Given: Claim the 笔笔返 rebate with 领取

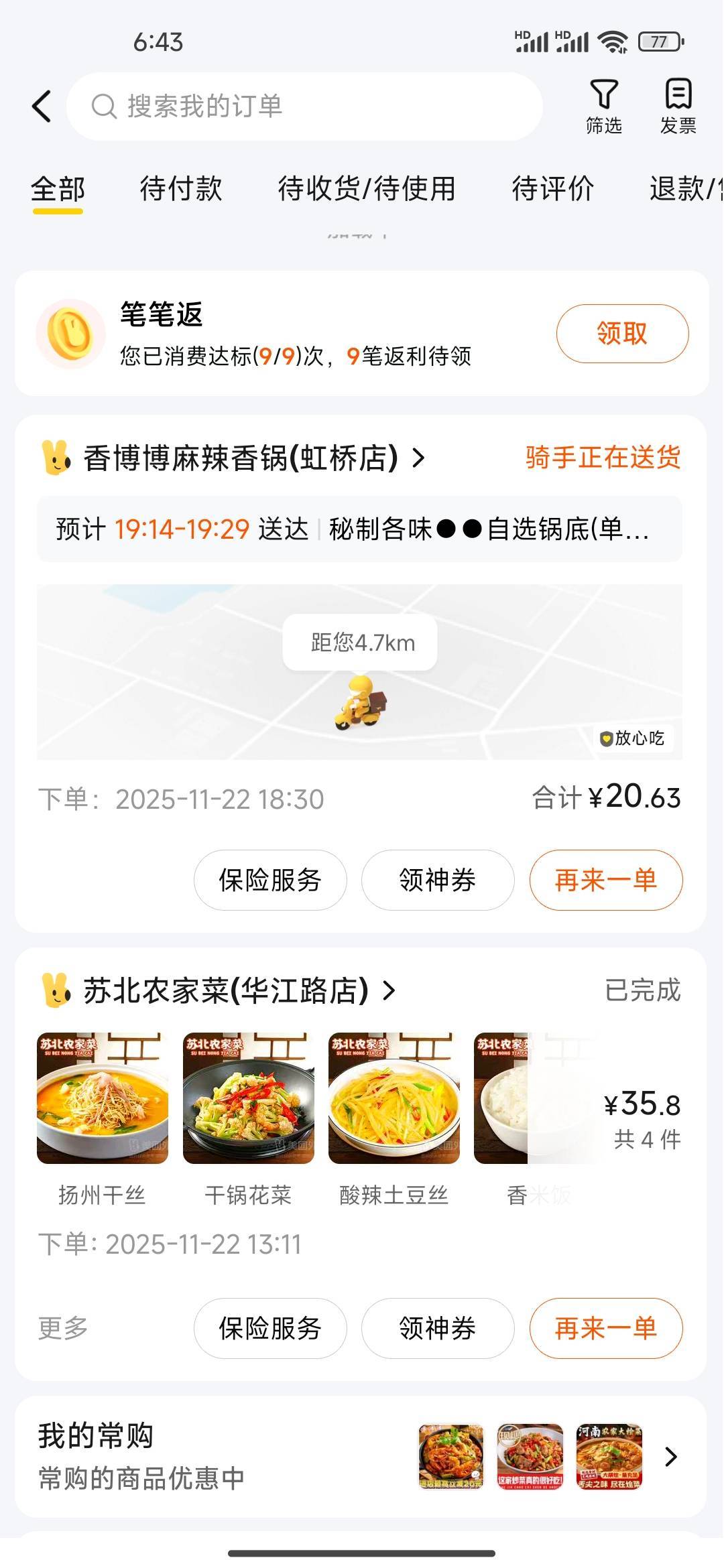Looking at the screenshot, I should (x=621, y=334).
